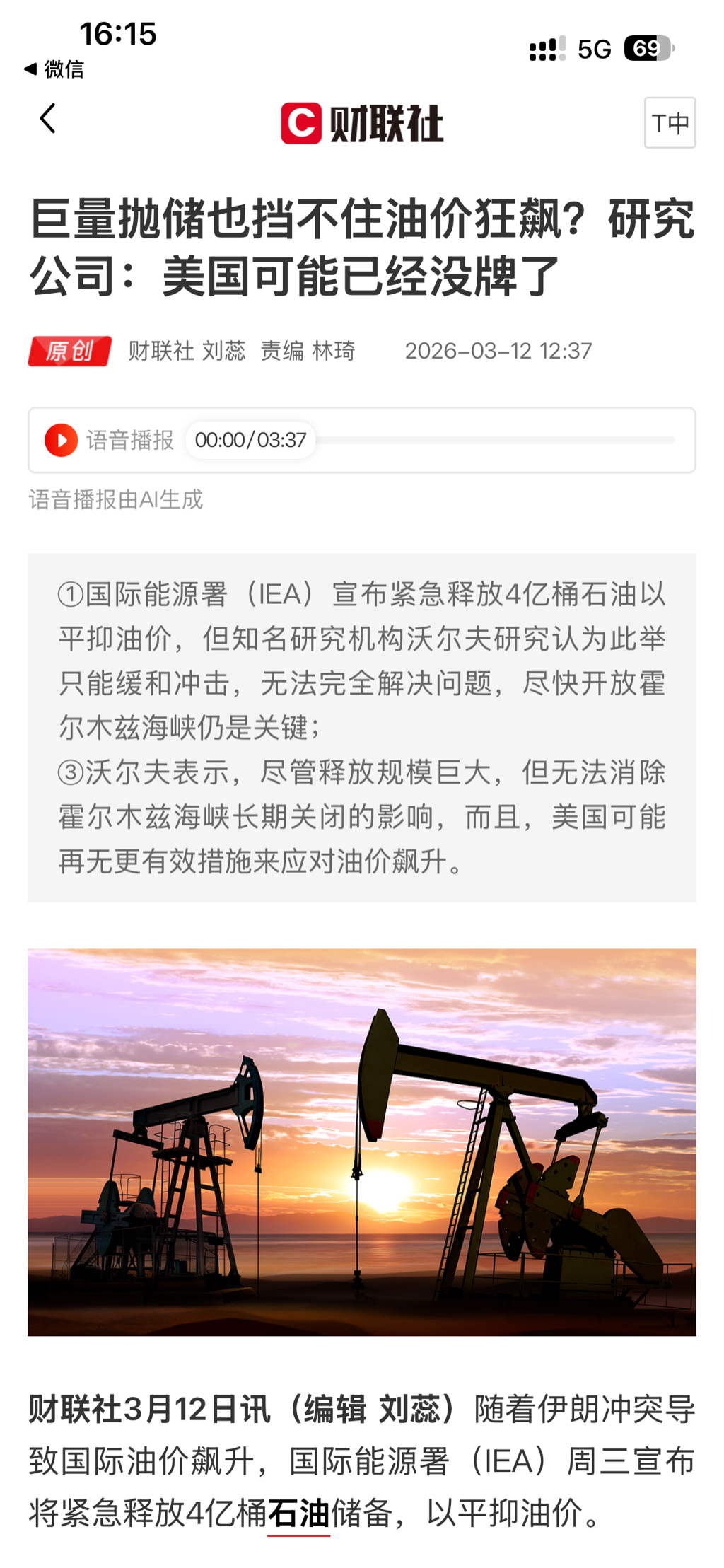Open the underlined 石油 link

coord(298,1514)
